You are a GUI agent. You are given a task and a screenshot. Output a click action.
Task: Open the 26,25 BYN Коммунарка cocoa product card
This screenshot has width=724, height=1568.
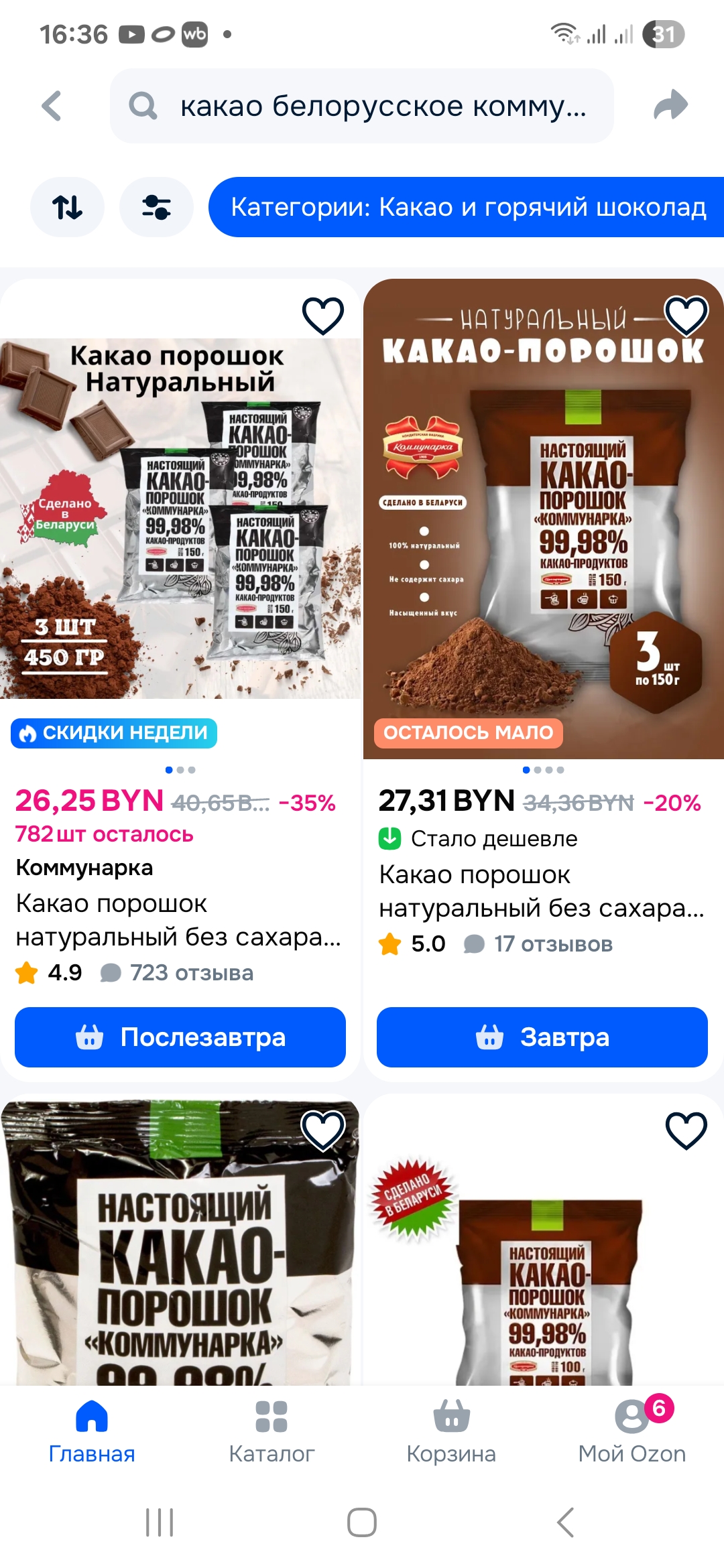(180, 519)
